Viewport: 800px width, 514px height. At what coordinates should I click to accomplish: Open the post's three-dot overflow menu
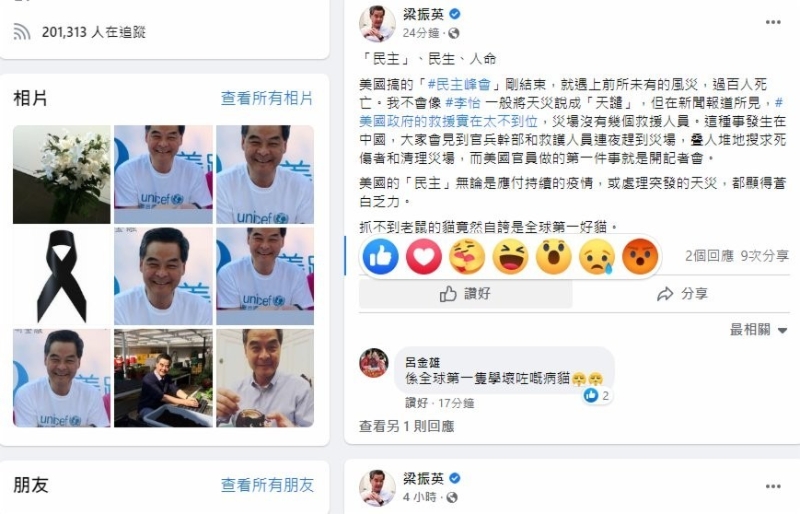[x=772, y=22]
